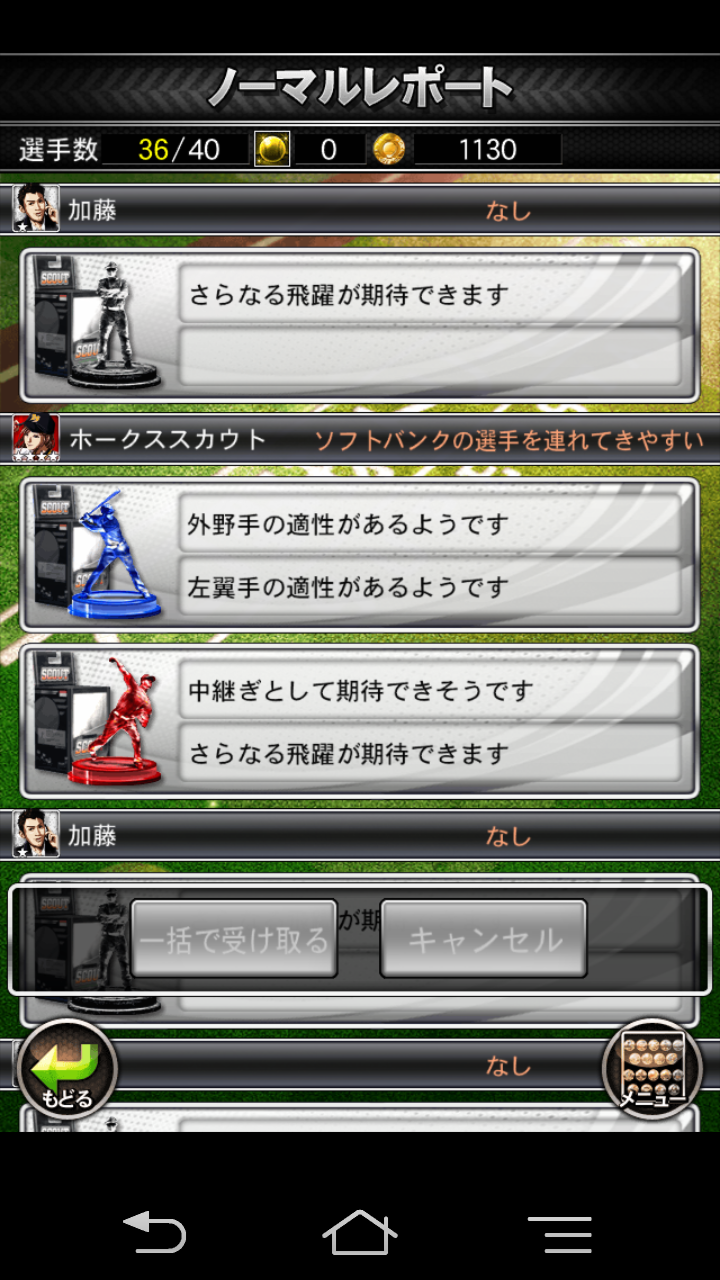The image size is (720, 1280).
Task: Tap the system home button
Action: (360, 1232)
